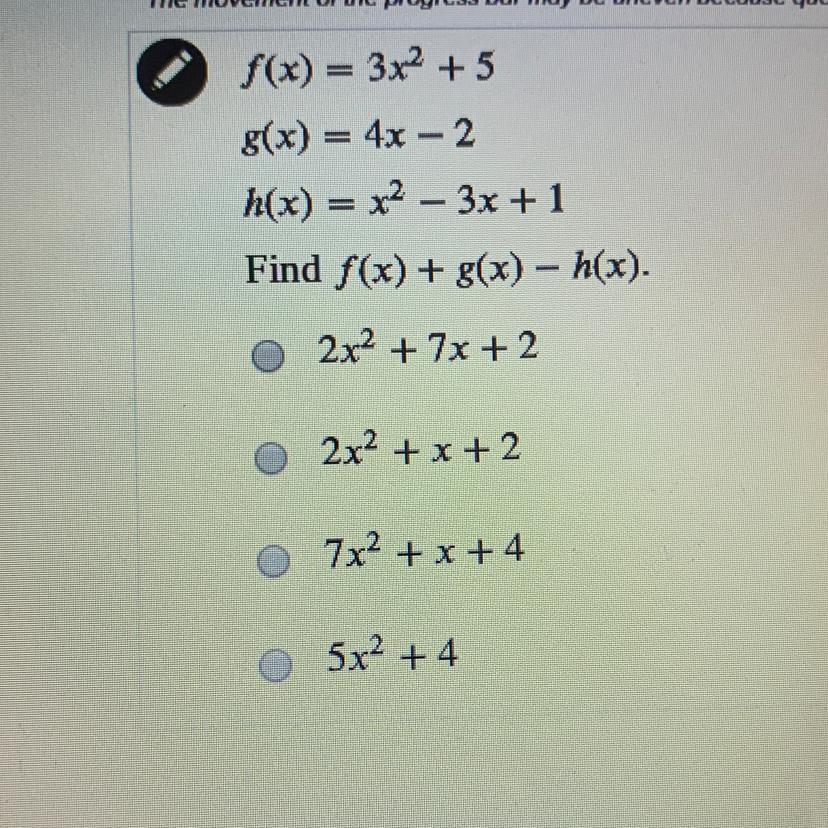Mark 5x² + 4 as the answer
The image size is (828, 828).
pos(273,662)
